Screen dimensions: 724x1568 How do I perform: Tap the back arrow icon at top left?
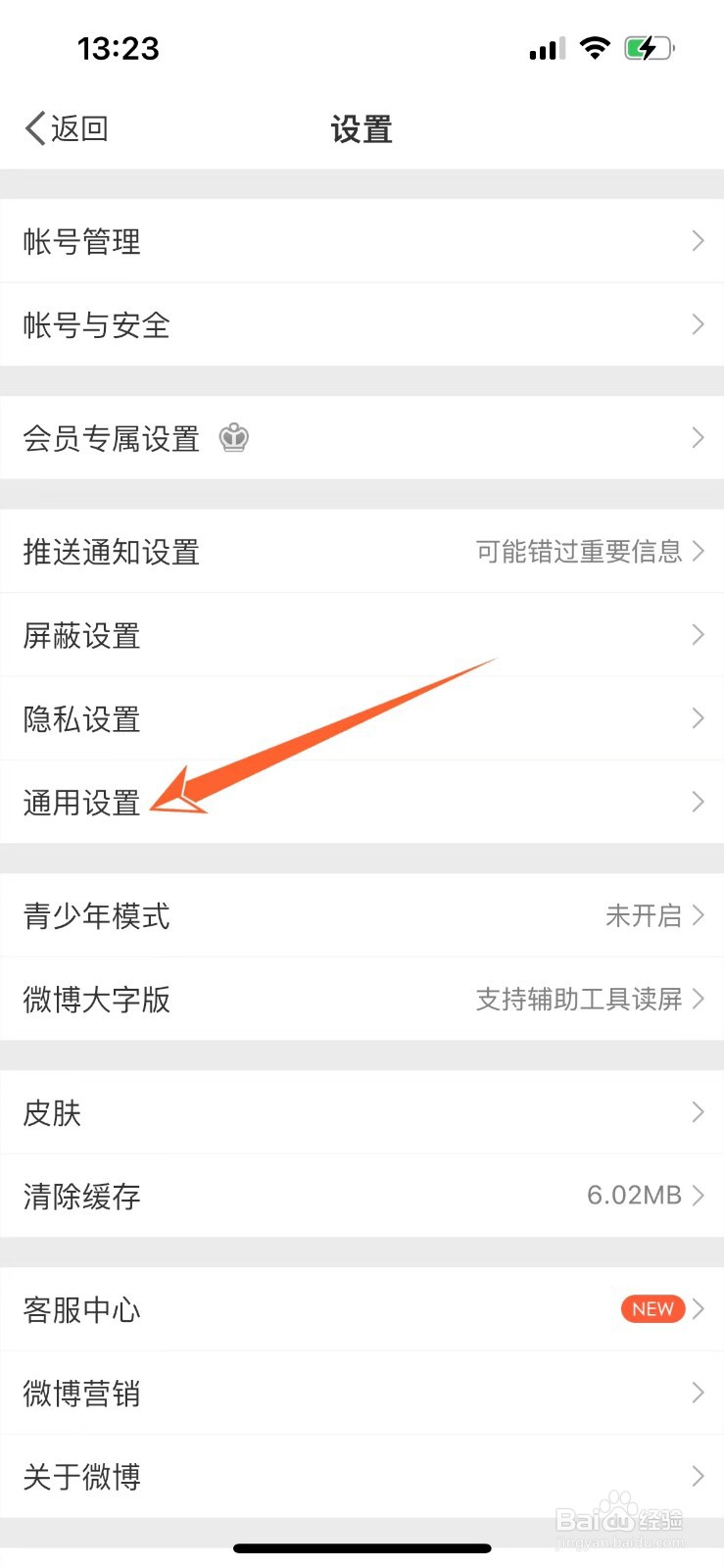[32, 126]
